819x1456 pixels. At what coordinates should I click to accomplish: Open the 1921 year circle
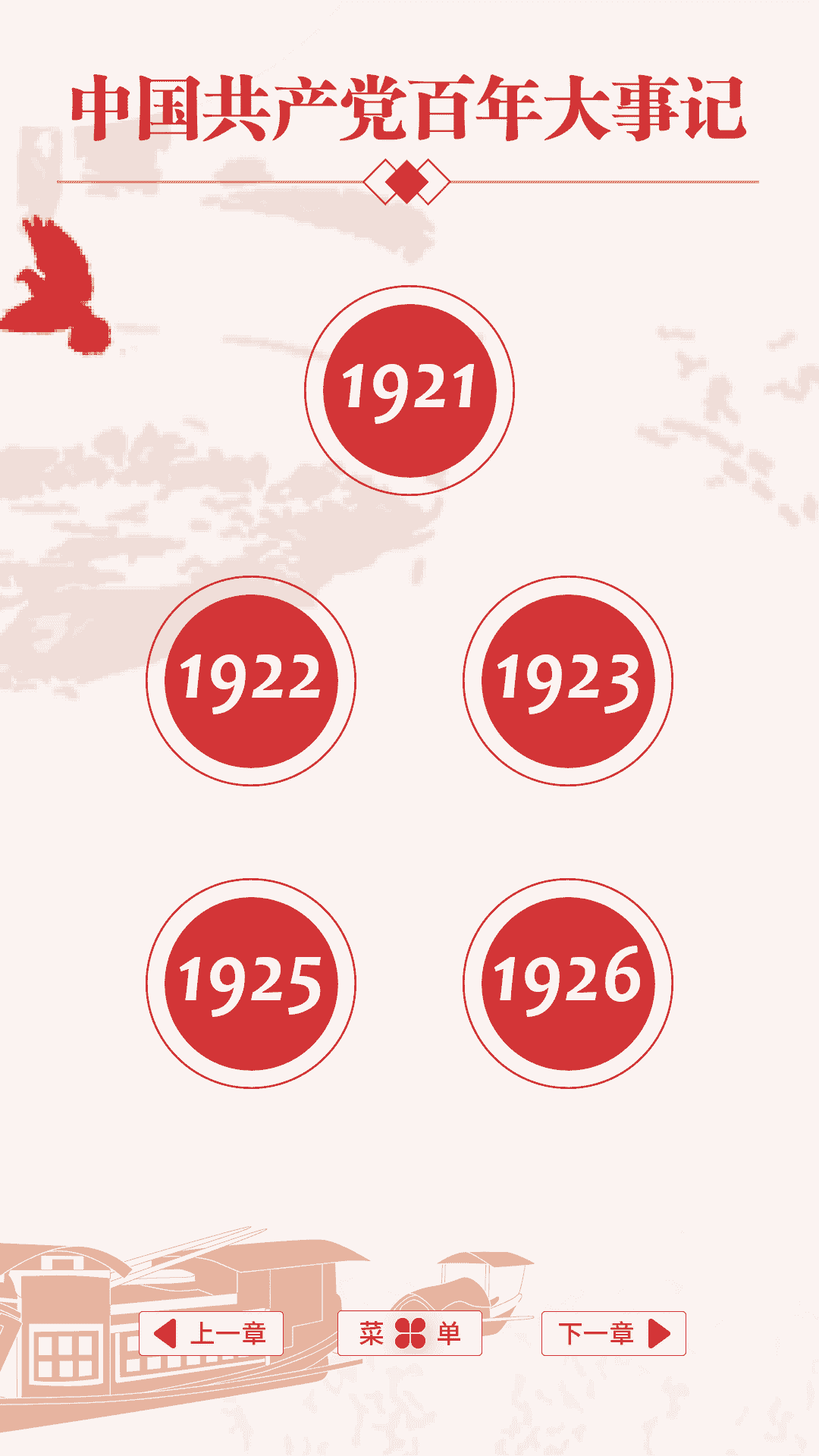(x=409, y=391)
